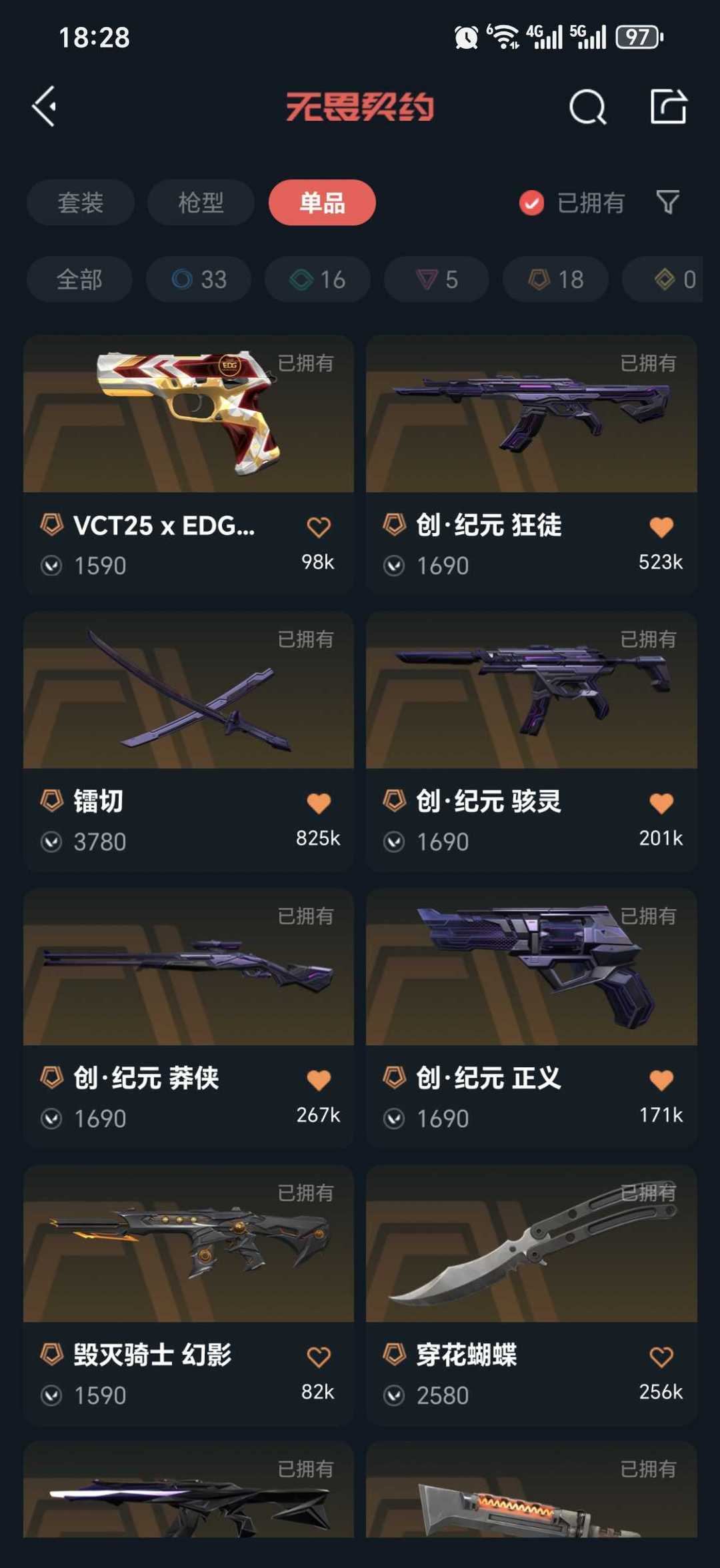Unfavorite the 镭切 katana skin

pos(320,803)
